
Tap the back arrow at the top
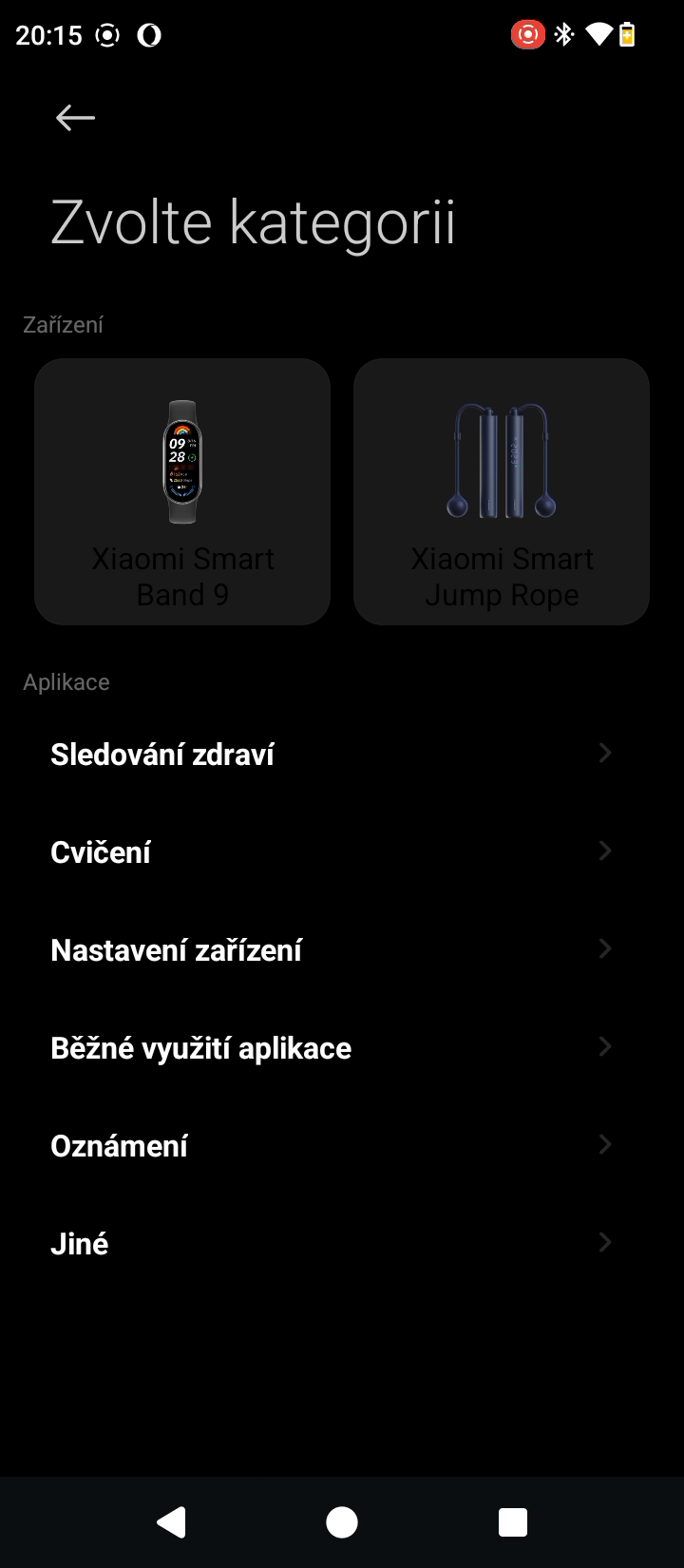(x=75, y=118)
